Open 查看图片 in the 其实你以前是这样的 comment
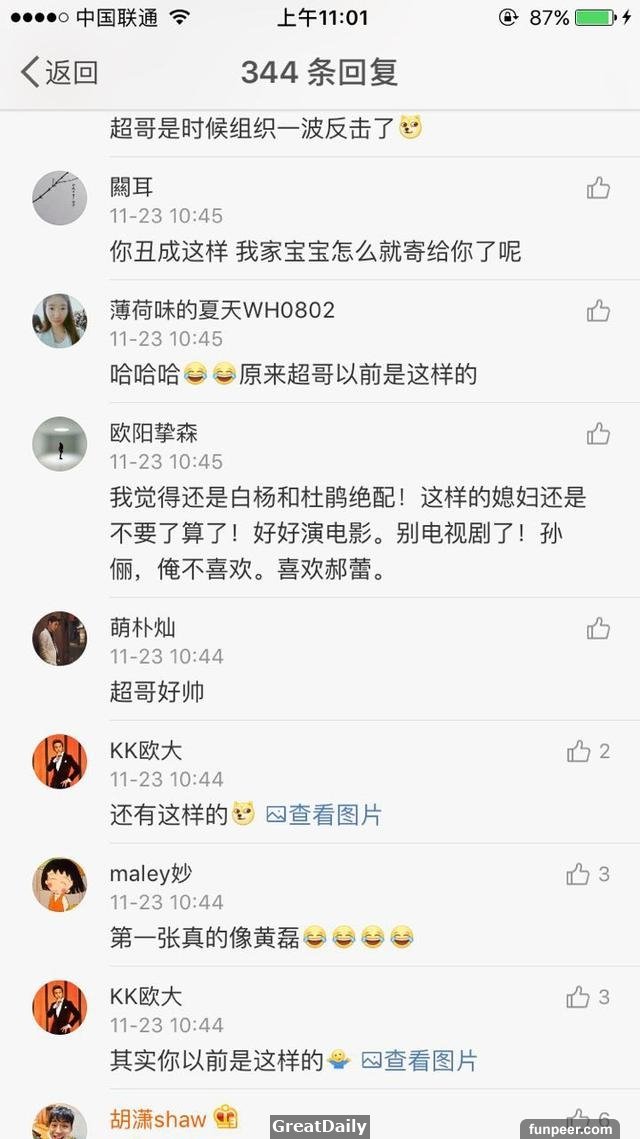The width and height of the screenshot is (640, 1139). 419,1061
